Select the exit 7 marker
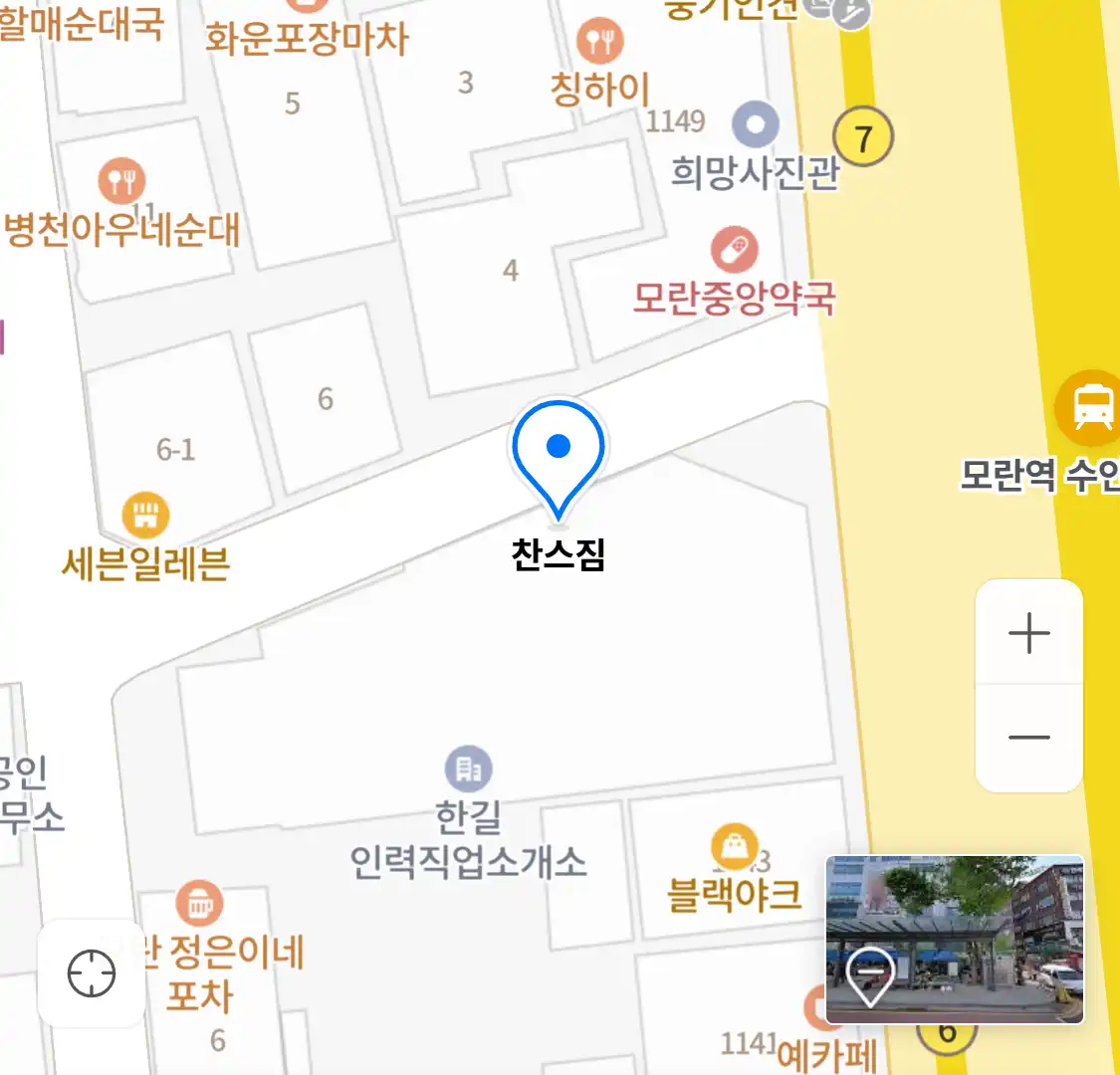The image size is (1120, 1075). (x=863, y=138)
